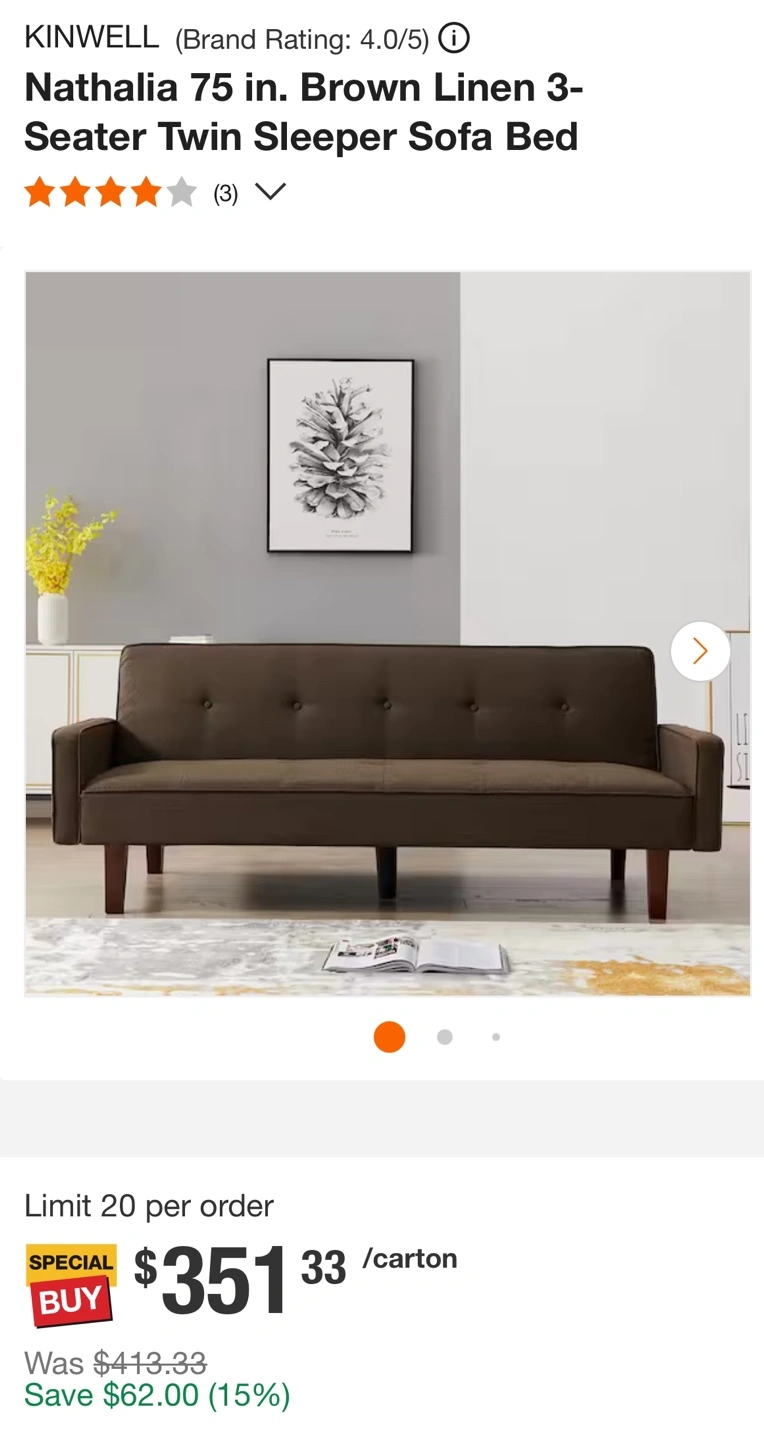764x1440 pixels.
Task: Open the sofa bed product photo
Action: coord(387,634)
